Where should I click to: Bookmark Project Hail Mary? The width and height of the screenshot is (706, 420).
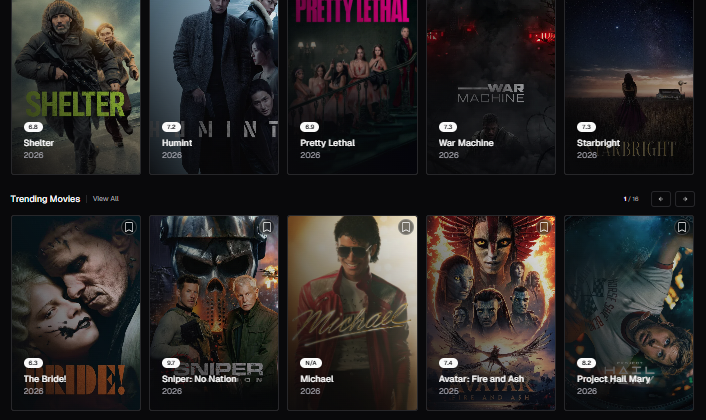point(681,228)
